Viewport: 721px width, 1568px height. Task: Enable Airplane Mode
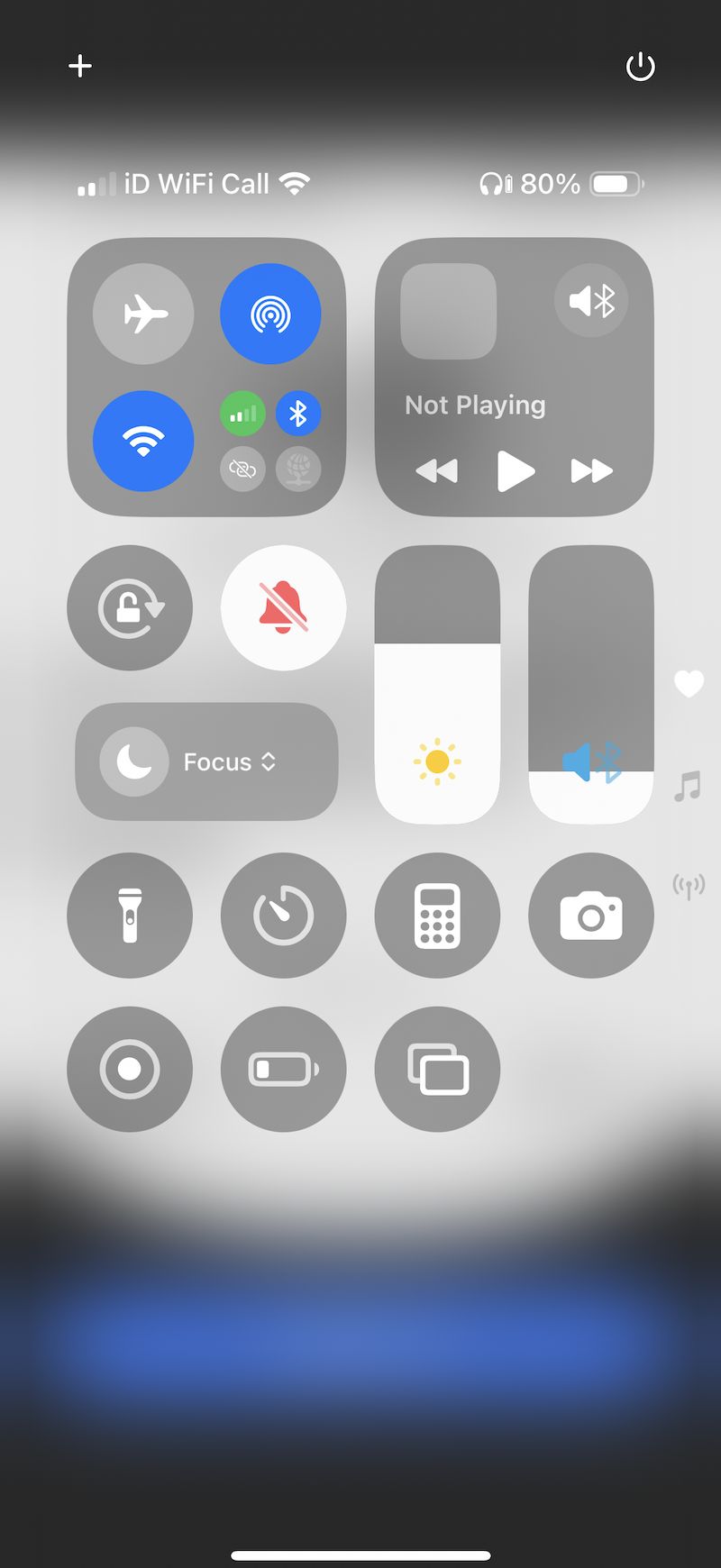coord(143,314)
